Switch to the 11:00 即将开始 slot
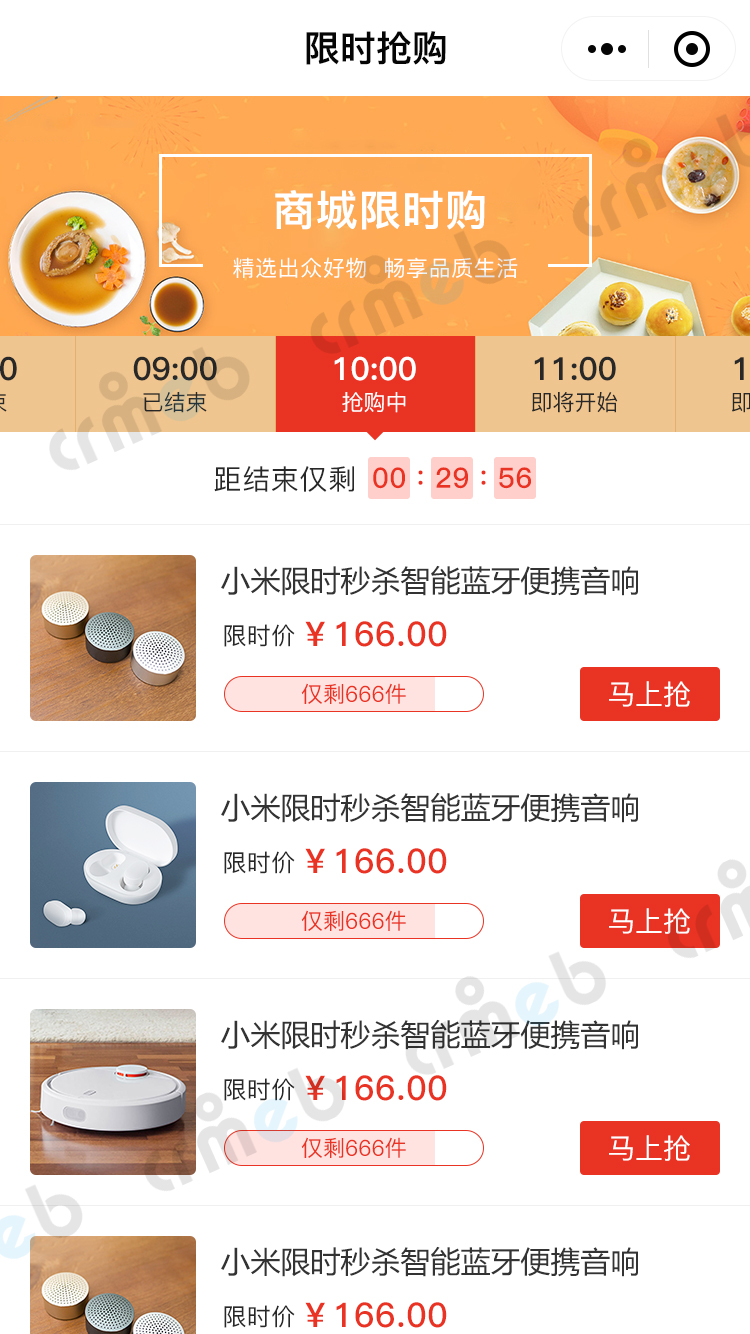Image resolution: width=750 pixels, height=1334 pixels. point(575,384)
